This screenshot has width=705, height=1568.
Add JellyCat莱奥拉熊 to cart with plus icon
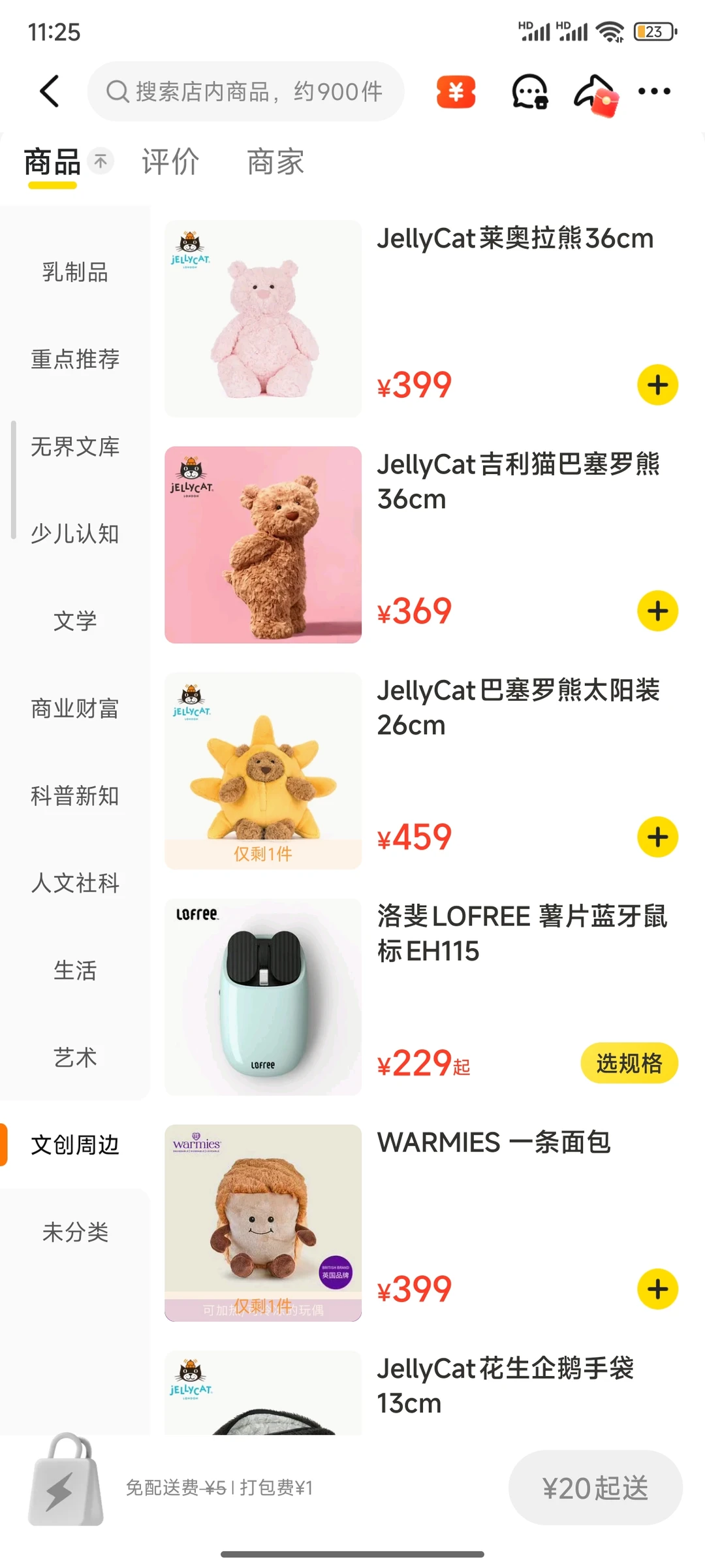657,385
